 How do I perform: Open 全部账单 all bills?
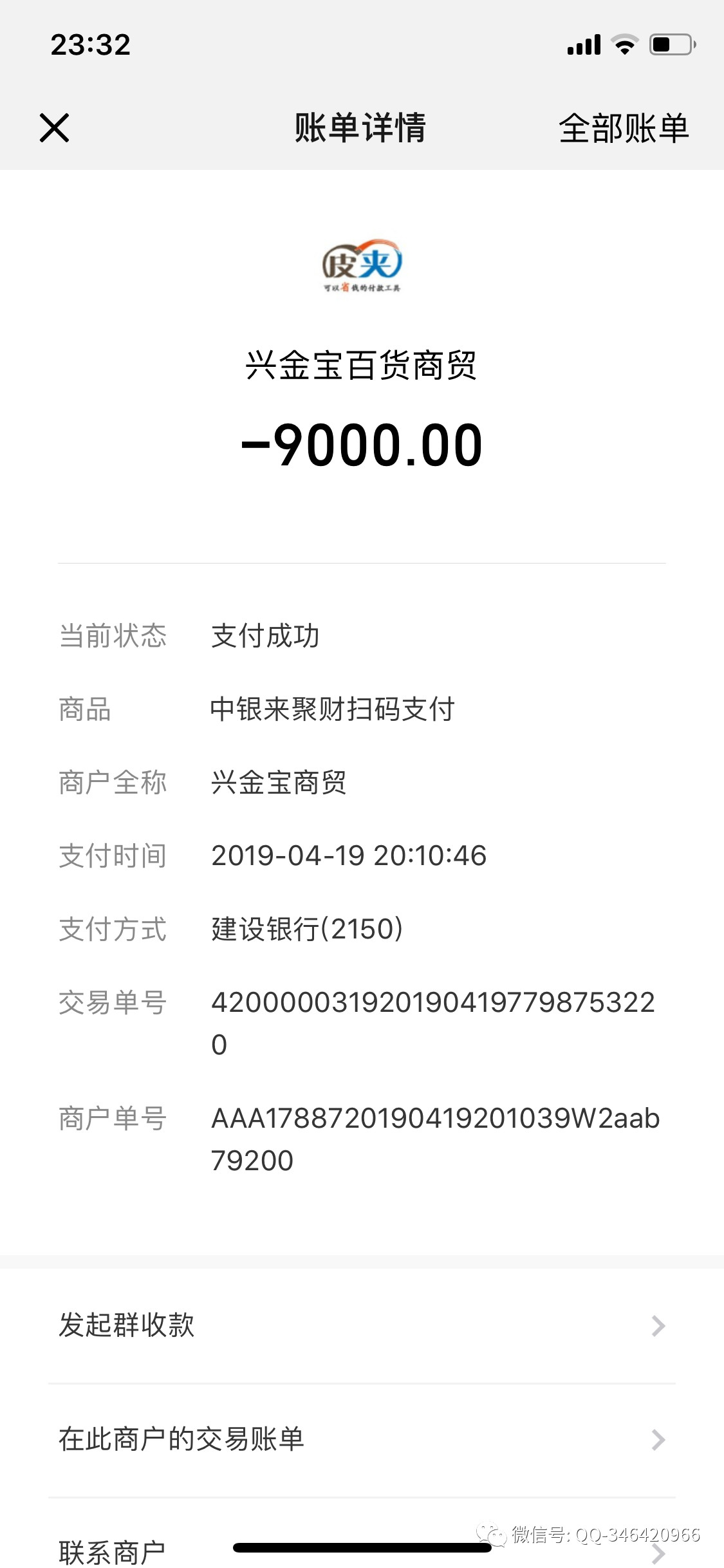(x=623, y=128)
